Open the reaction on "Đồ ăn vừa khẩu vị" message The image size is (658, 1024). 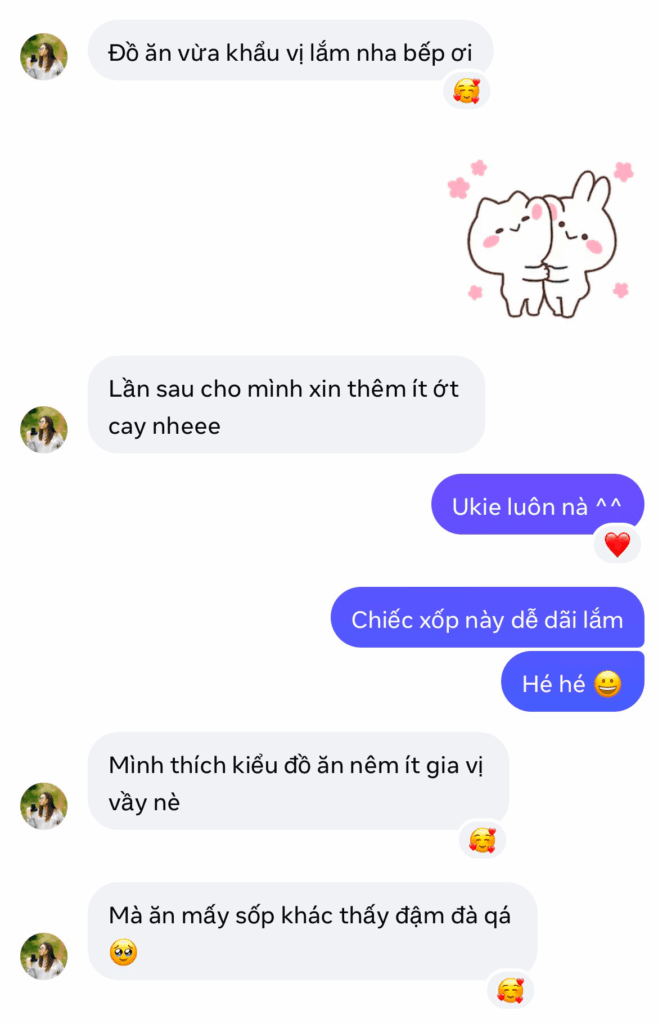(x=466, y=92)
